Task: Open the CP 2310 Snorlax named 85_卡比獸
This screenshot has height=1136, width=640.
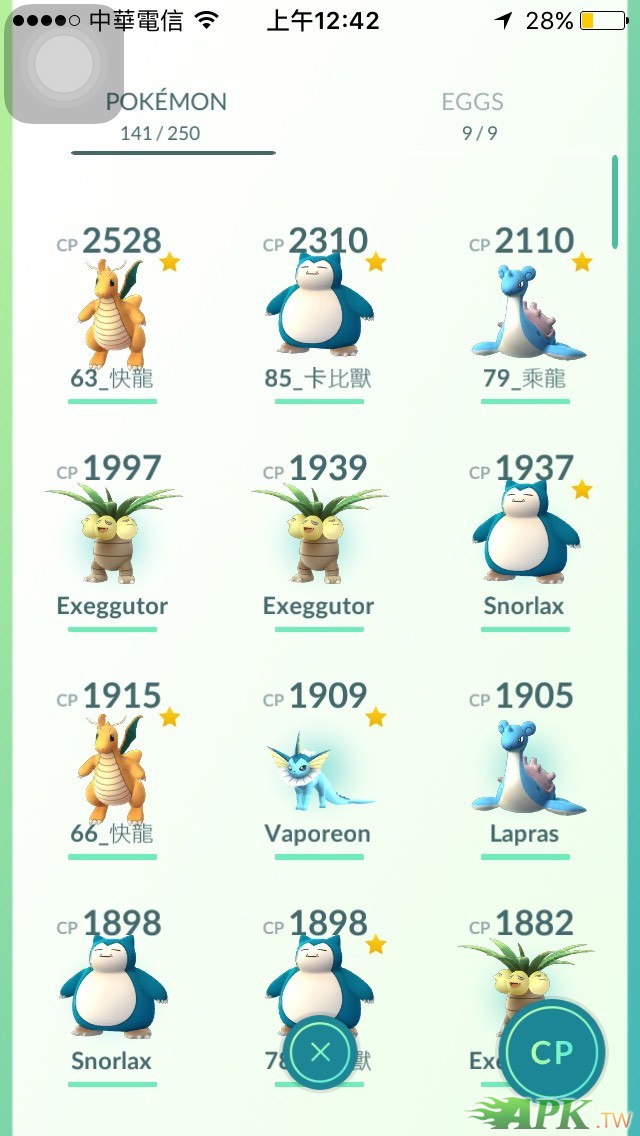Action: tap(318, 308)
